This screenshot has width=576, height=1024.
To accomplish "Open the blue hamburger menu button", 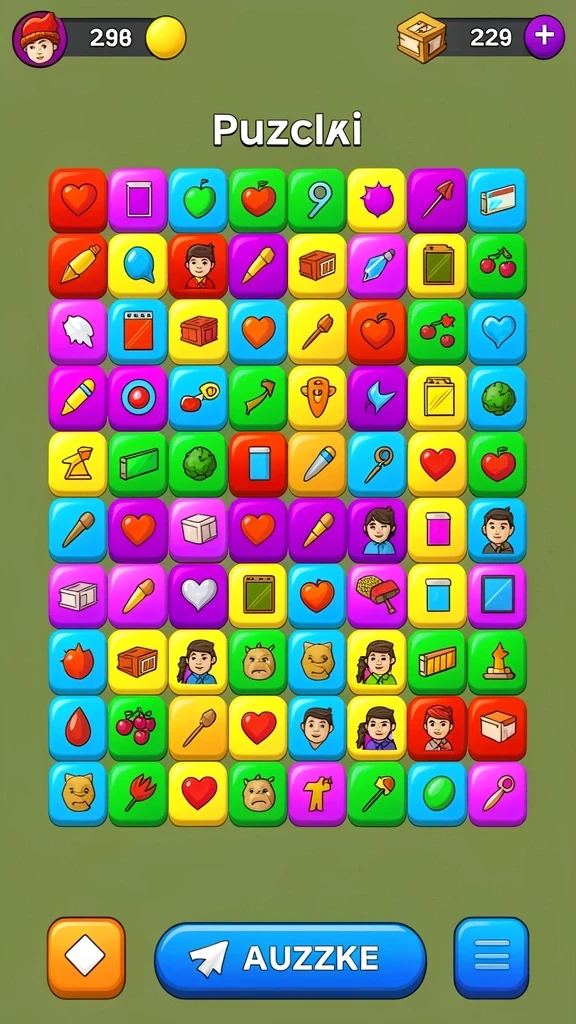I will tap(491, 957).
